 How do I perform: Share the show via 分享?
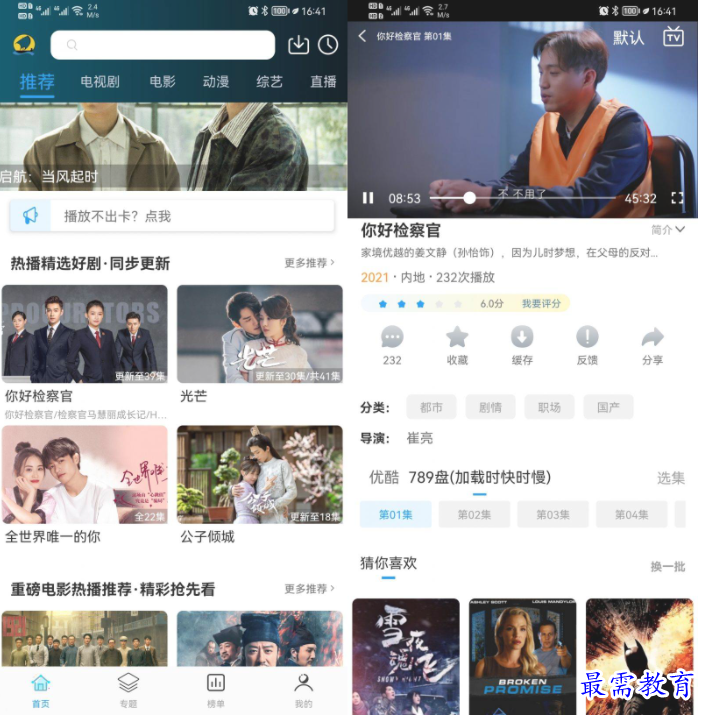(x=652, y=344)
